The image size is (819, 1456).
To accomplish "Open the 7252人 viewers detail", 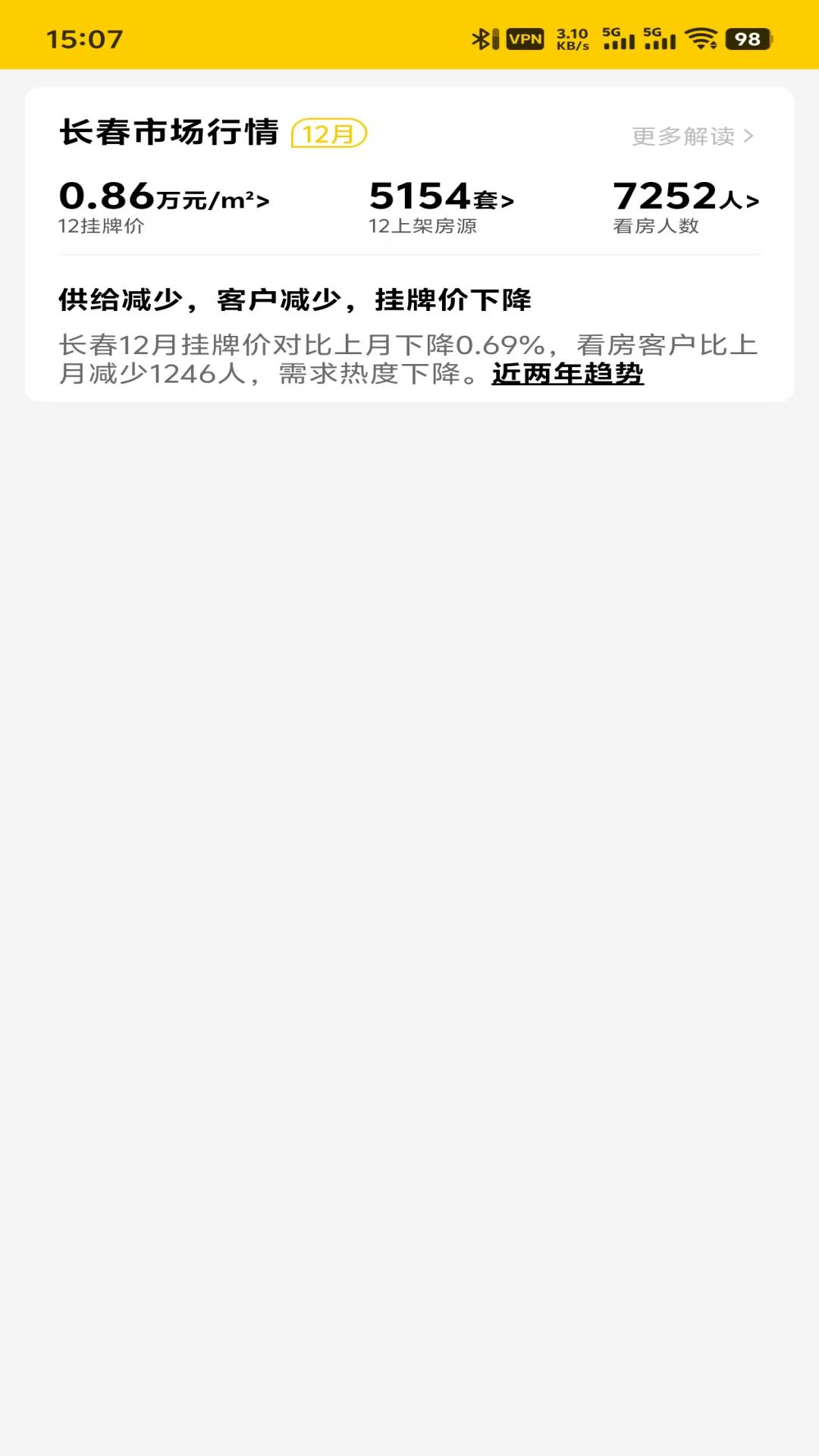I will tap(686, 198).
